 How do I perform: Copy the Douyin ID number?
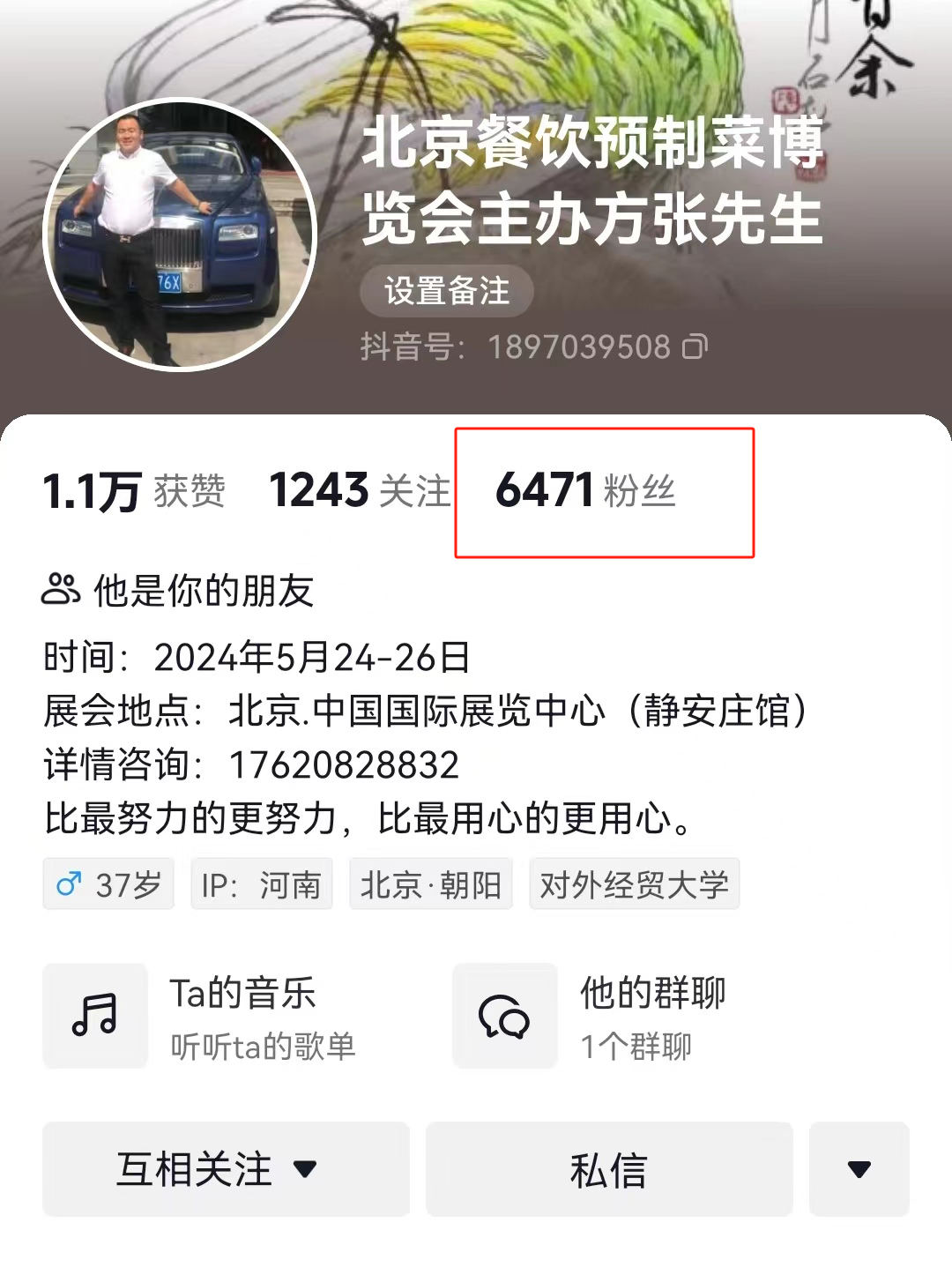click(x=695, y=347)
